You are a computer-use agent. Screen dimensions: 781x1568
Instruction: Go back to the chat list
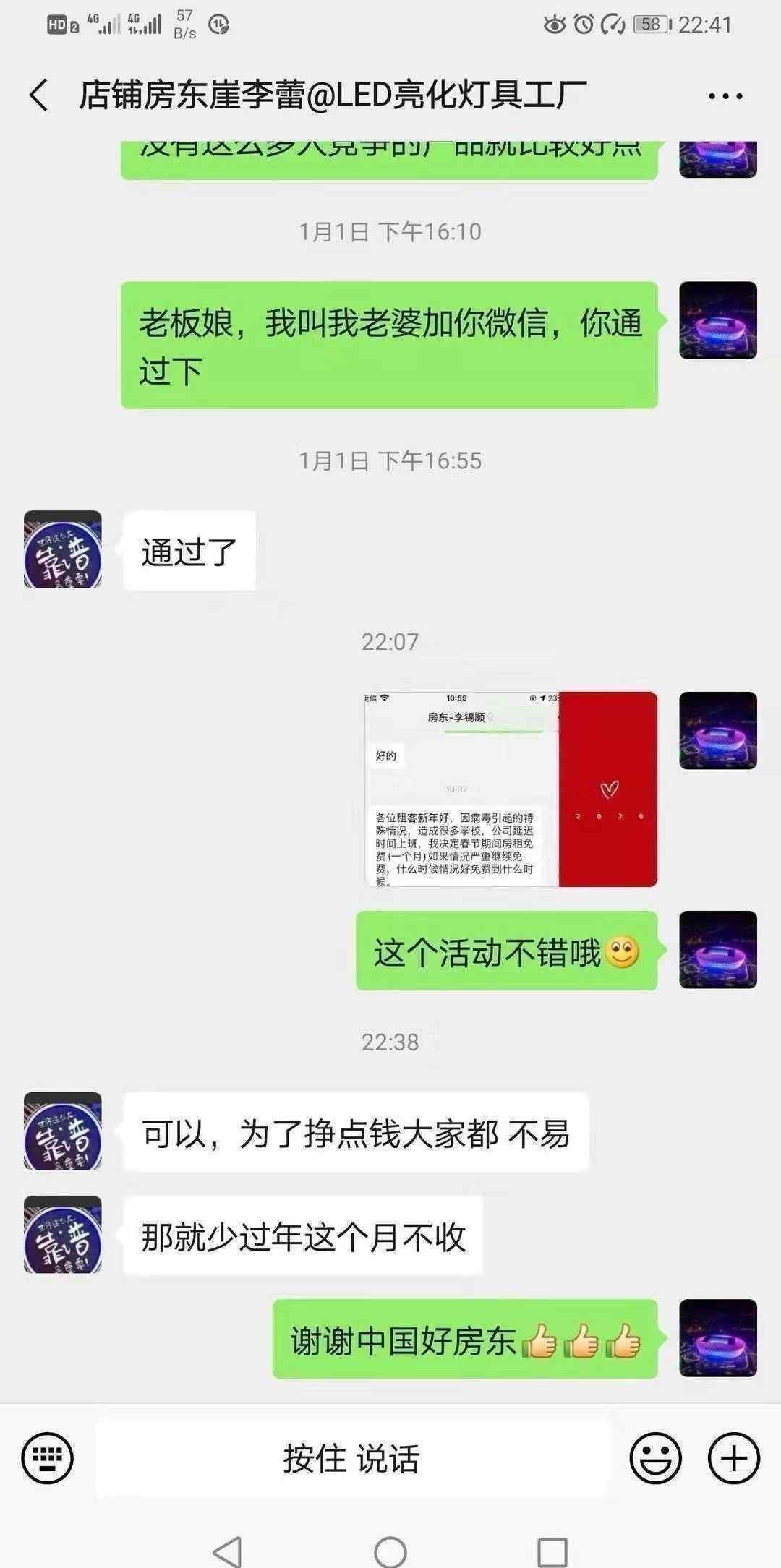point(39,95)
